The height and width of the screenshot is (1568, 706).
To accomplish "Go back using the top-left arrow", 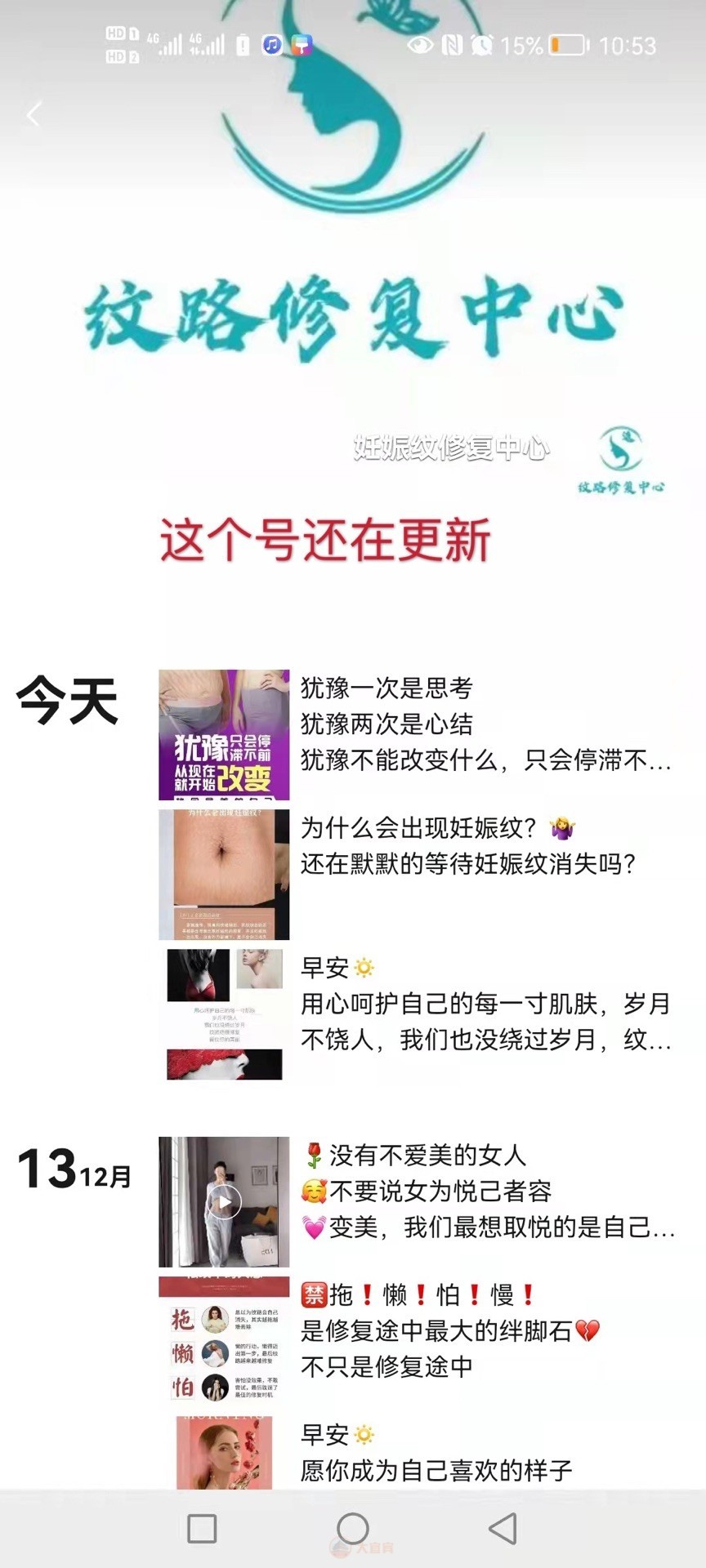I will pyautogui.click(x=34, y=114).
